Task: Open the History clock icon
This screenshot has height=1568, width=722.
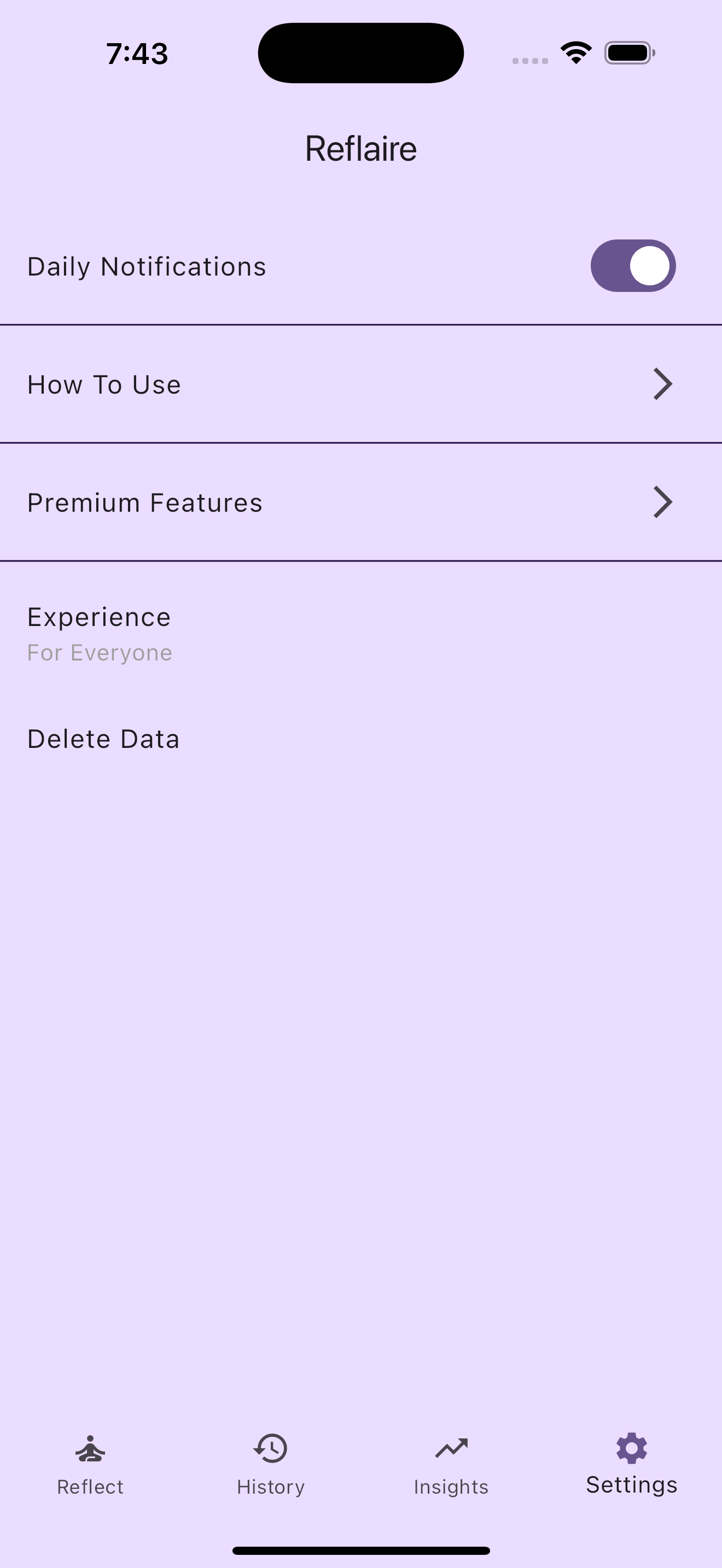Action: click(x=270, y=1449)
